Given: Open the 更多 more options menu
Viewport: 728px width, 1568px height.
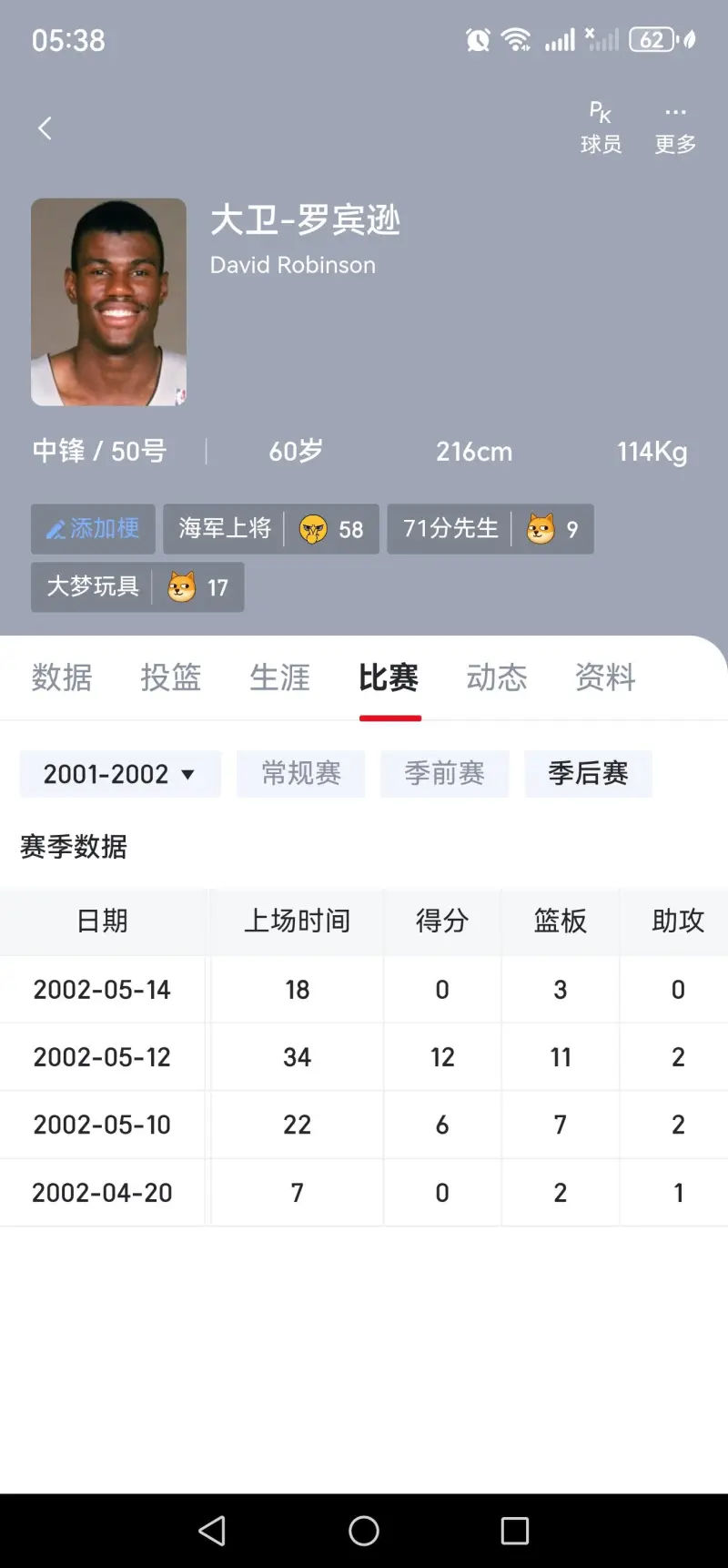Looking at the screenshot, I should click(675, 128).
